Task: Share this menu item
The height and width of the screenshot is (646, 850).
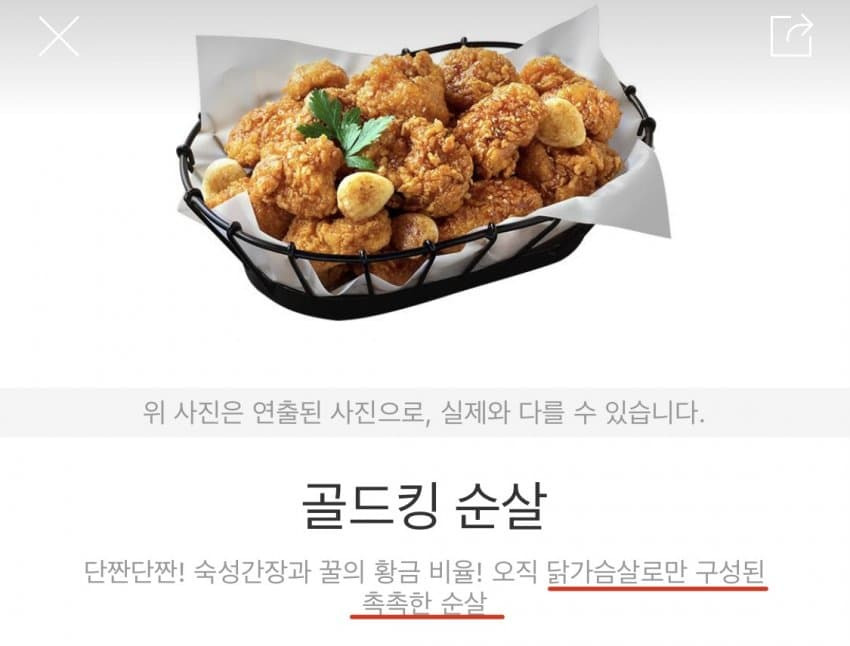Action: tap(791, 36)
